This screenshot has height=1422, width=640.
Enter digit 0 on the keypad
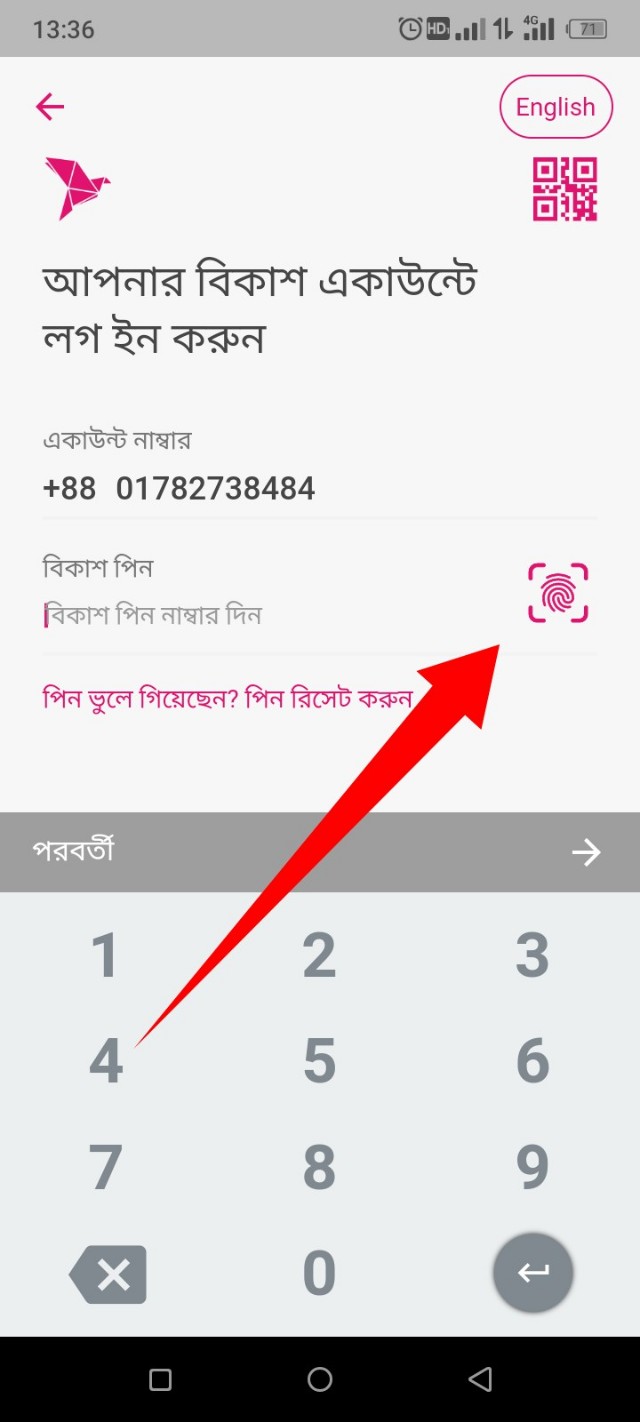click(x=319, y=1273)
